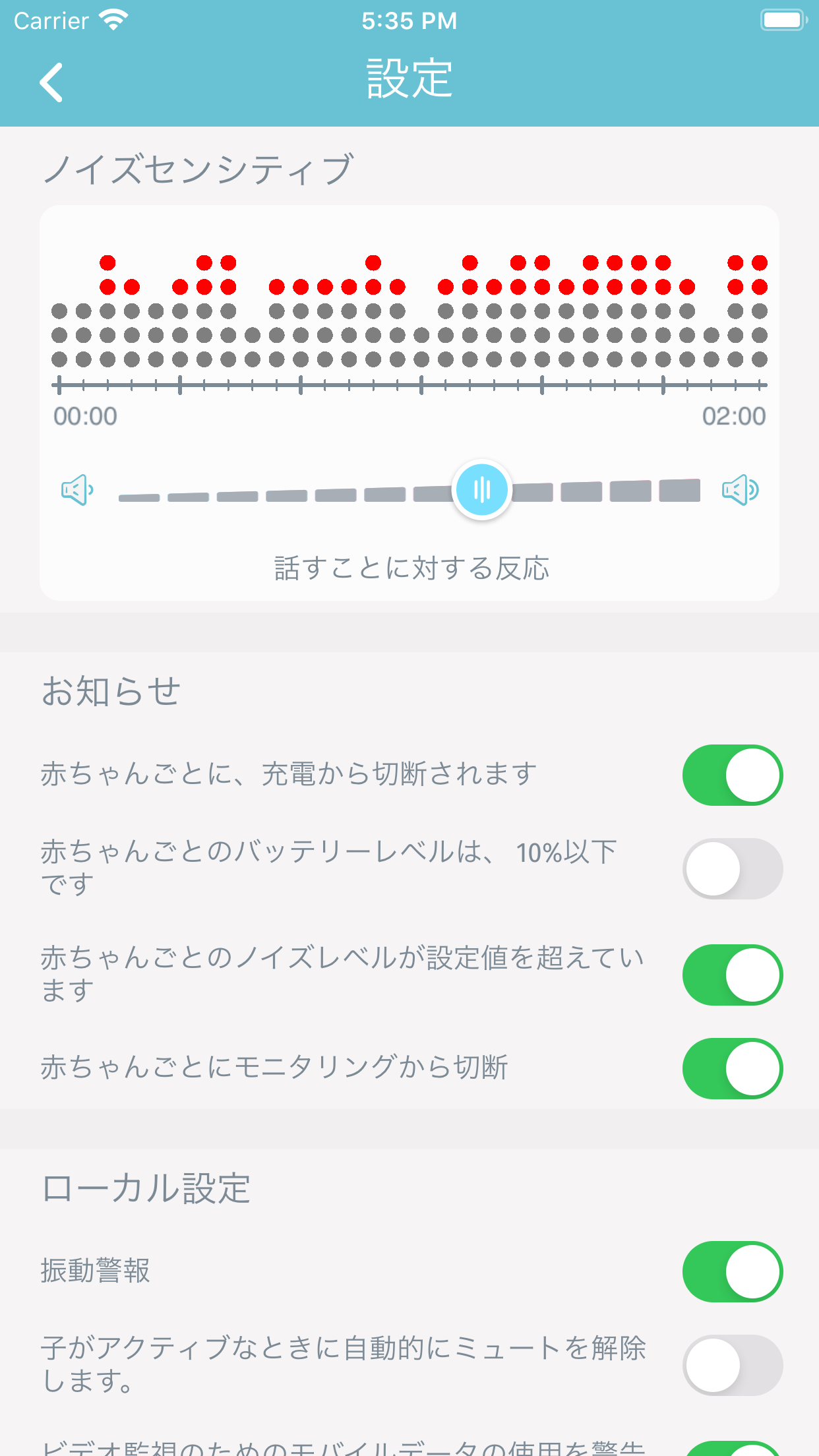819x1456 pixels.
Task: Tap the お知らせ section header
Action: [x=111, y=691]
